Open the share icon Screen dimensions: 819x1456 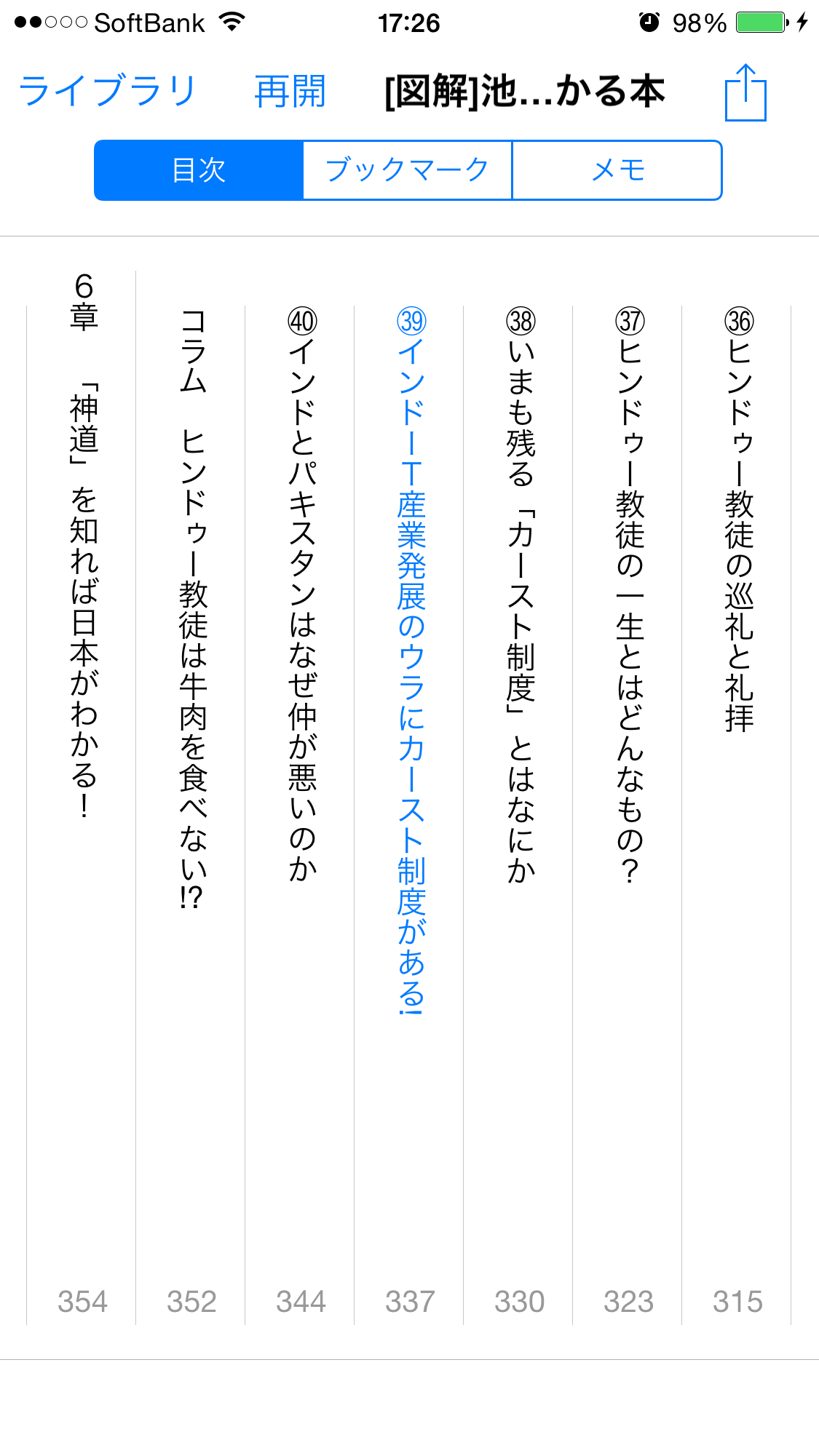745,92
